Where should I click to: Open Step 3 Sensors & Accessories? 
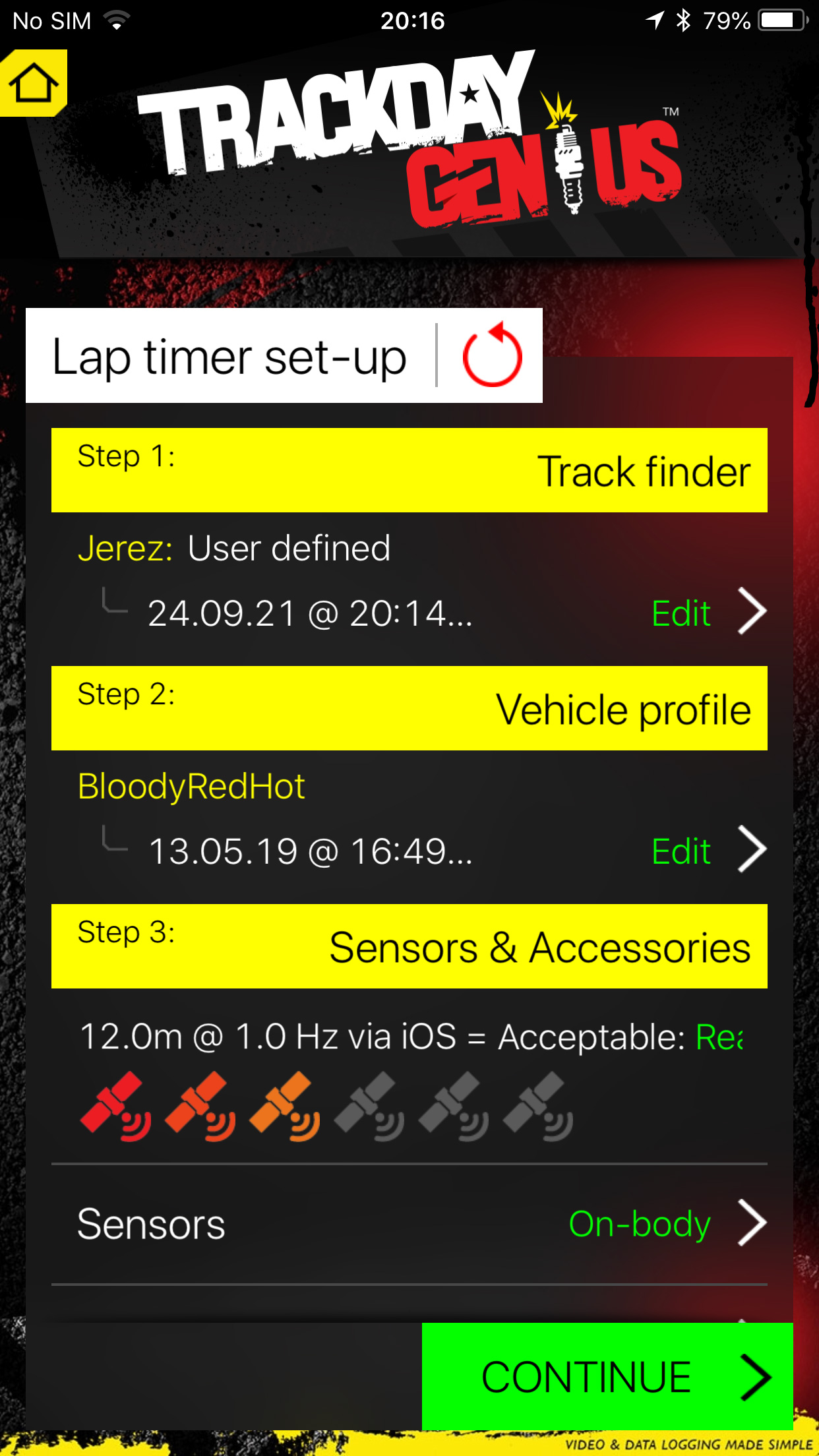(x=409, y=946)
